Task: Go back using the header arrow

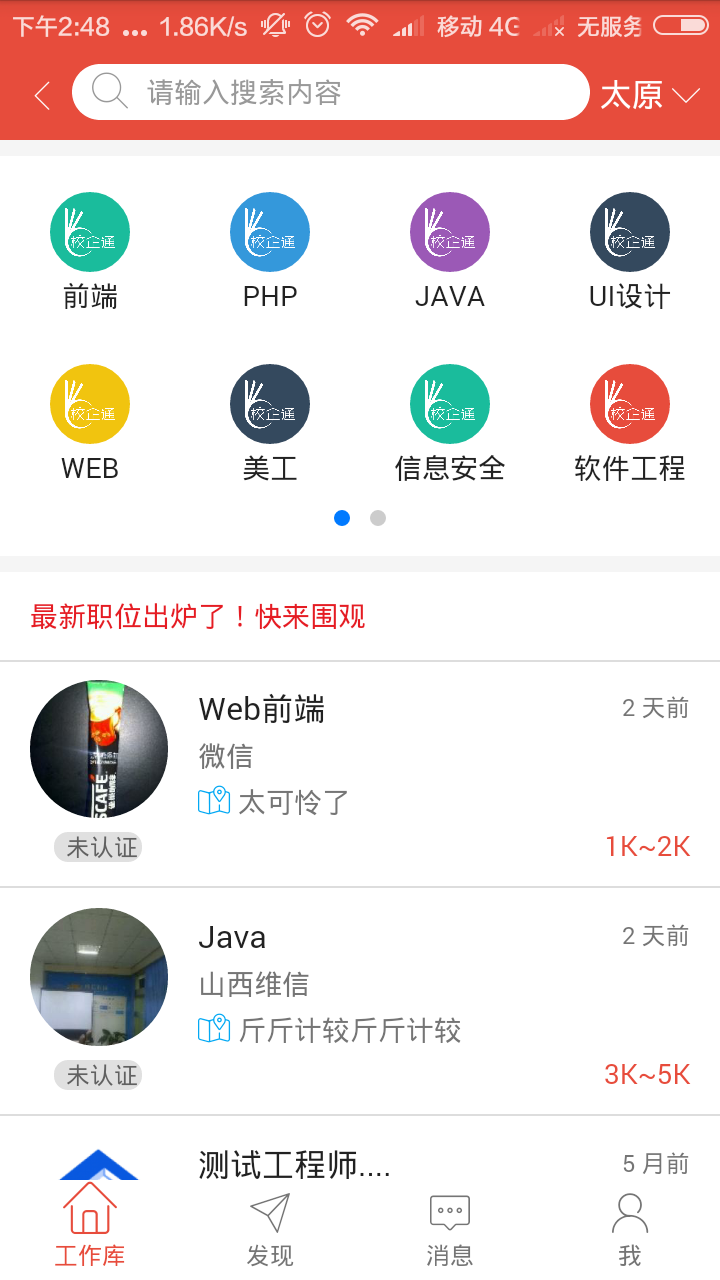Action: (42, 95)
